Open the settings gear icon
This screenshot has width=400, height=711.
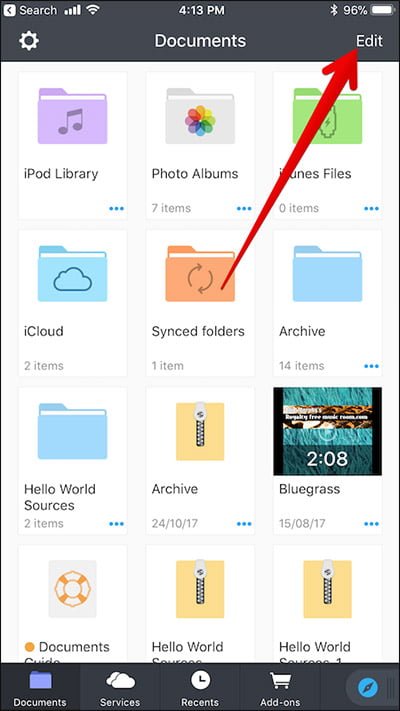[x=29, y=41]
